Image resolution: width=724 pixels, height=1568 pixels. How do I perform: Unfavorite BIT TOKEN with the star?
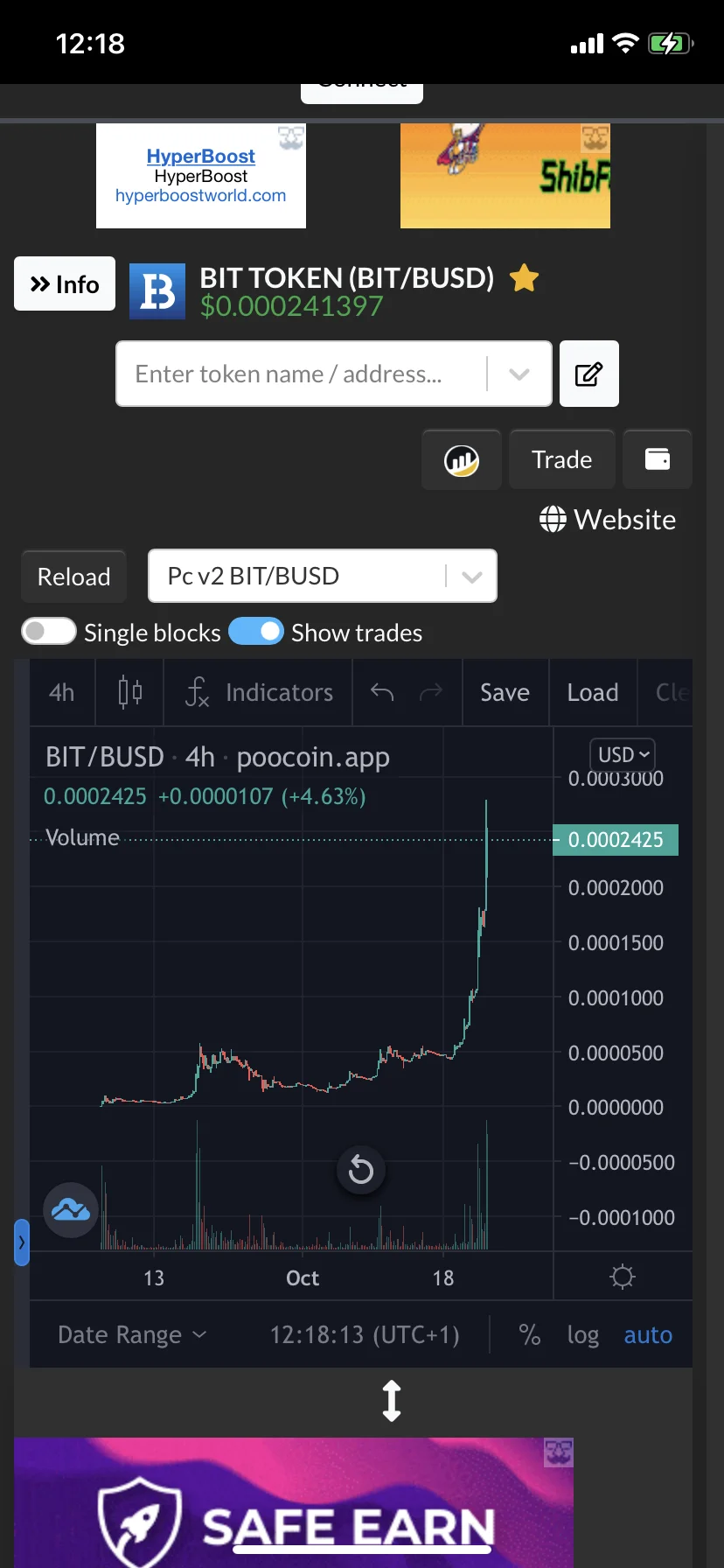pos(524,278)
